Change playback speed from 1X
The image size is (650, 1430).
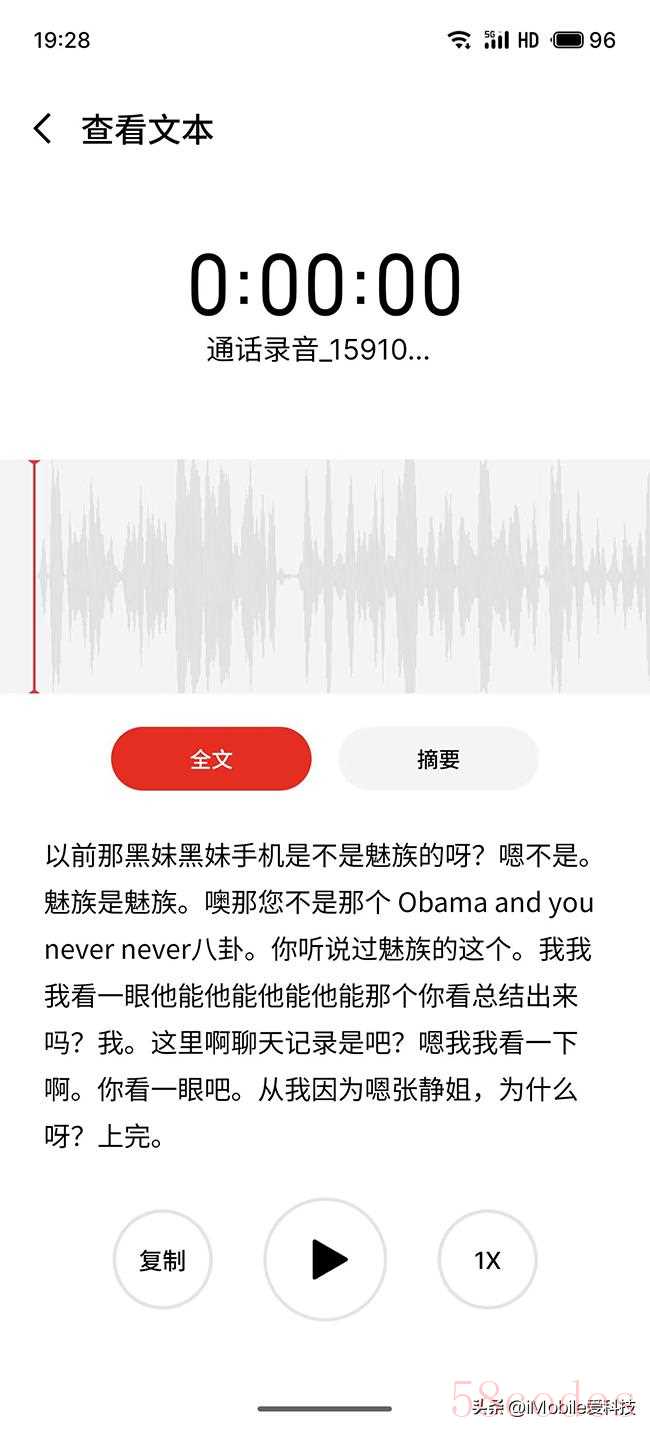[487, 1260]
